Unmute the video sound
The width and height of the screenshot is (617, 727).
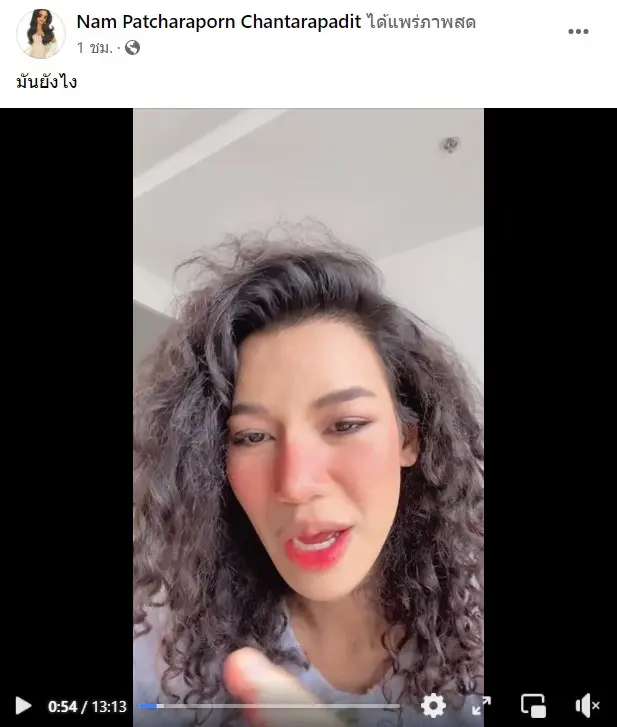(x=587, y=706)
